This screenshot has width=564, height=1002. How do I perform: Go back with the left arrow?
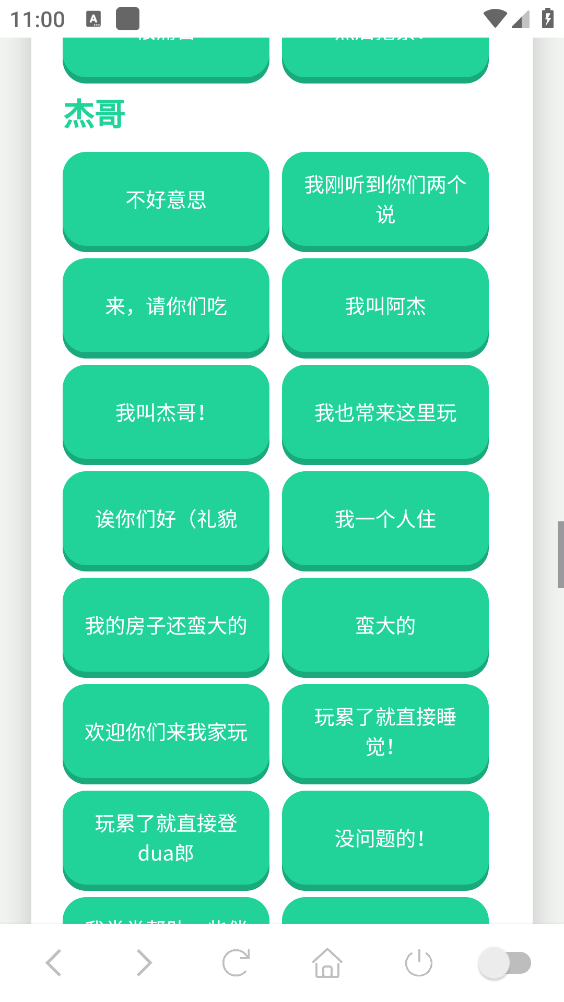click(x=54, y=962)
